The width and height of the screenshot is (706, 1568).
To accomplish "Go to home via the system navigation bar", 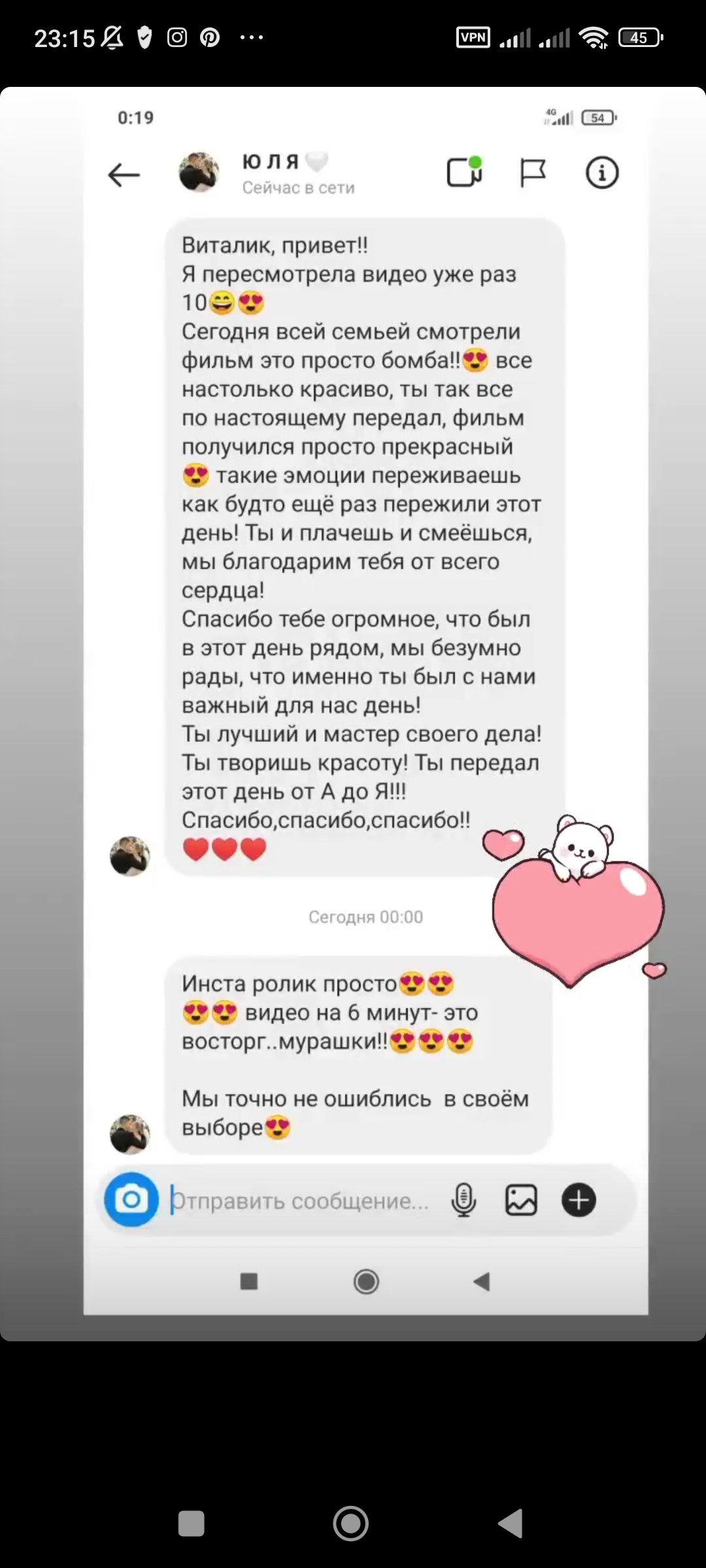I will coord(351,1524).
